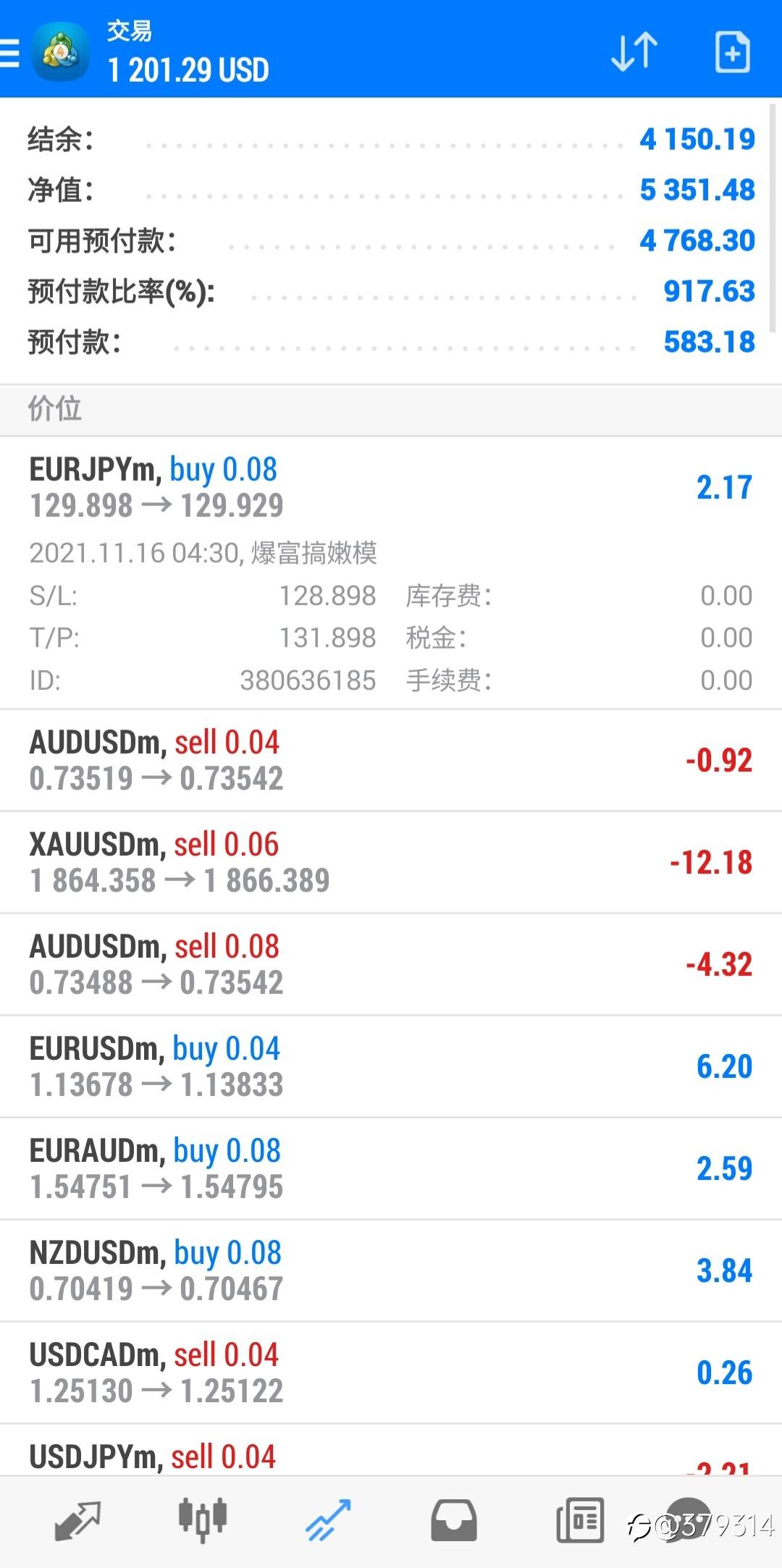
Task: Create a new order
Action: (732, 52)
